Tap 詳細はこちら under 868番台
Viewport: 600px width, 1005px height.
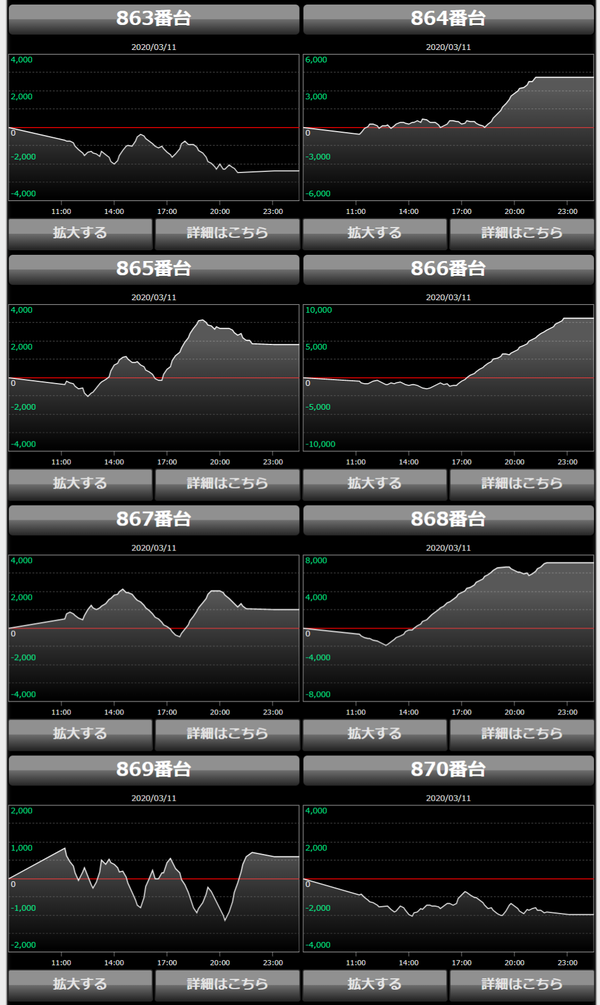522,733
